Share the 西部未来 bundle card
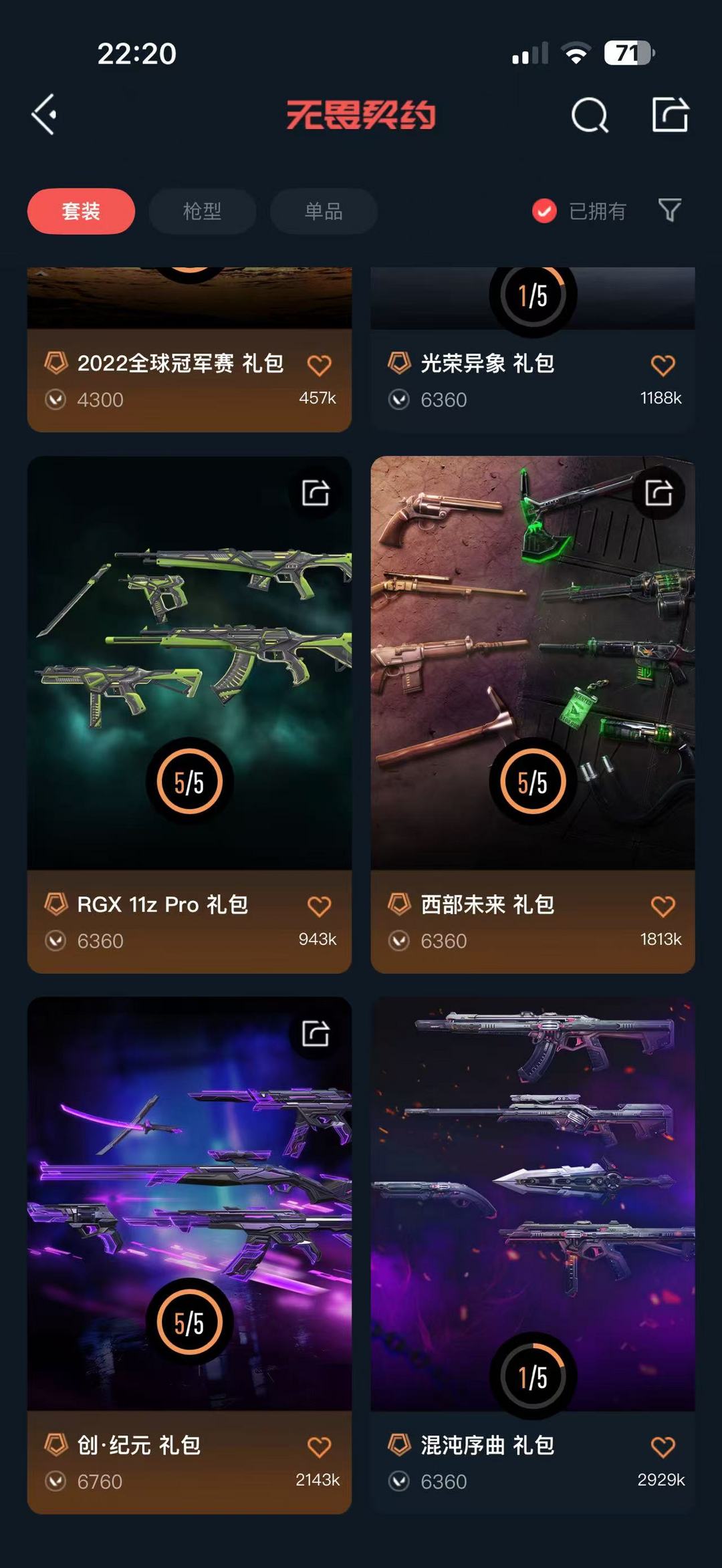This screenshot has height=1568, width=722. tap(658, 493)
